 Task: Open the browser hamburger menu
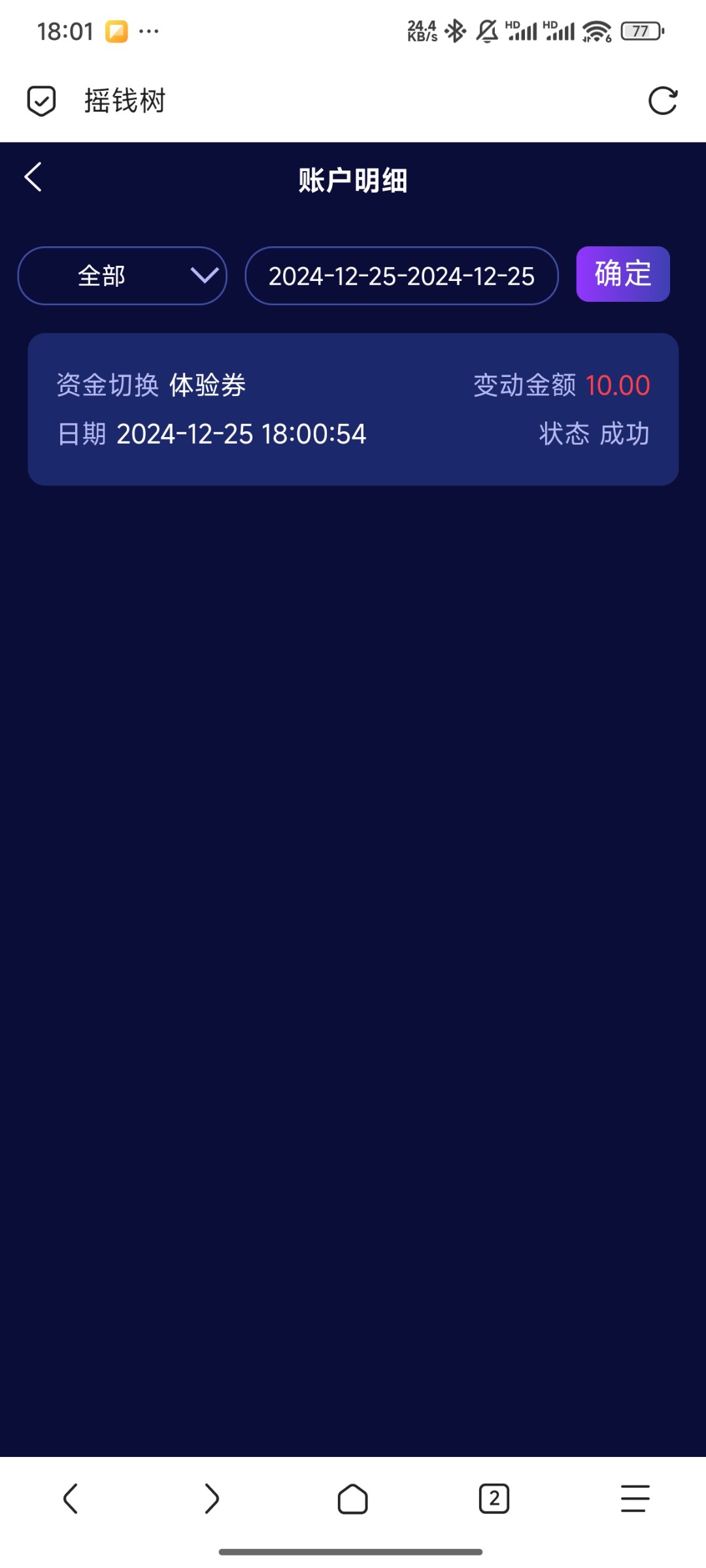pyautogui.click(x=635, y=1498)
